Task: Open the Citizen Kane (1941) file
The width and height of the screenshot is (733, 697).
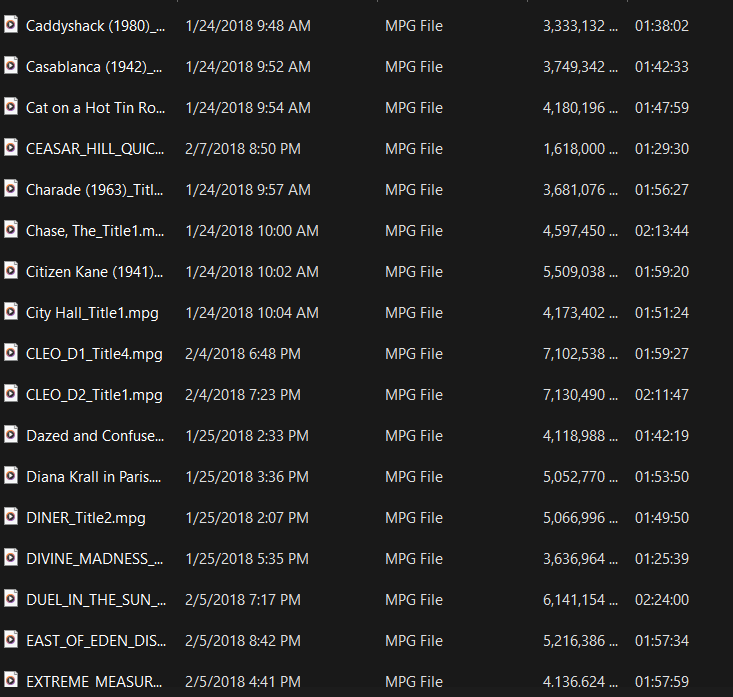Action: point(95,272)
